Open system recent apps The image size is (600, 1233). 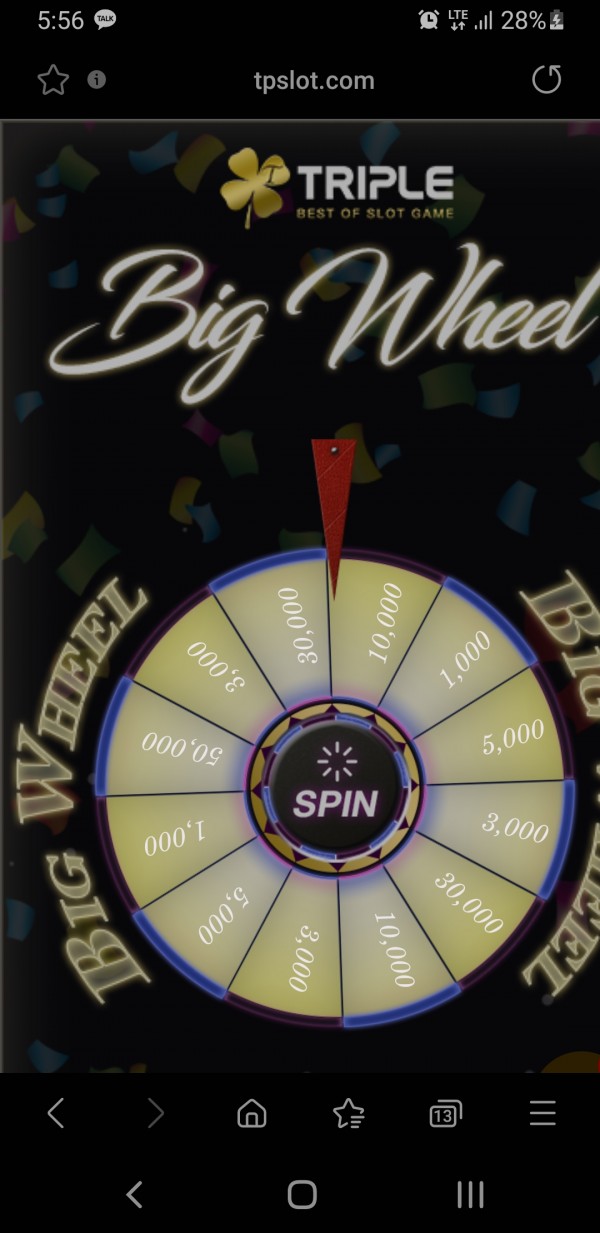470,1194
